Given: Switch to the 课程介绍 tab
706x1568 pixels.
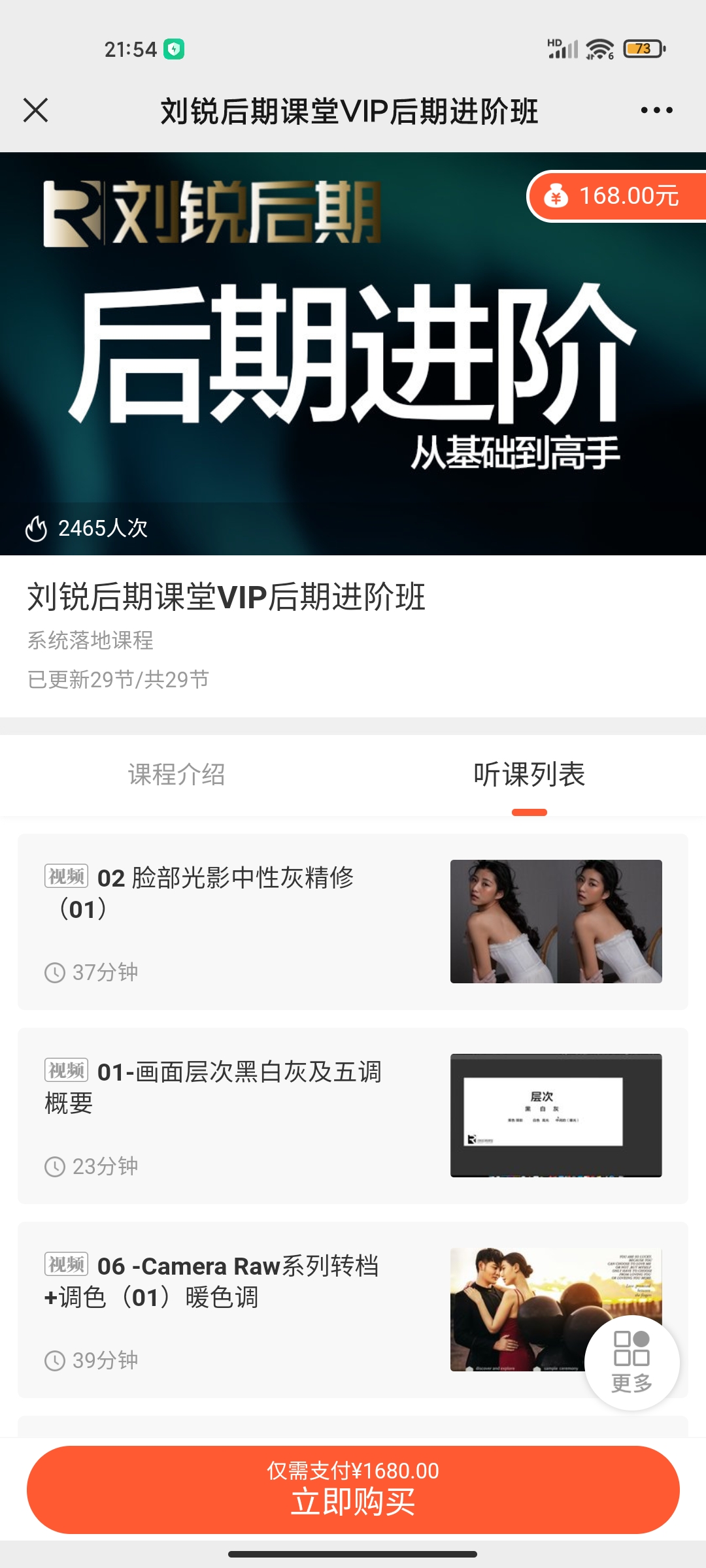Looking at the screenshot, I should click(x=176, y=775).
